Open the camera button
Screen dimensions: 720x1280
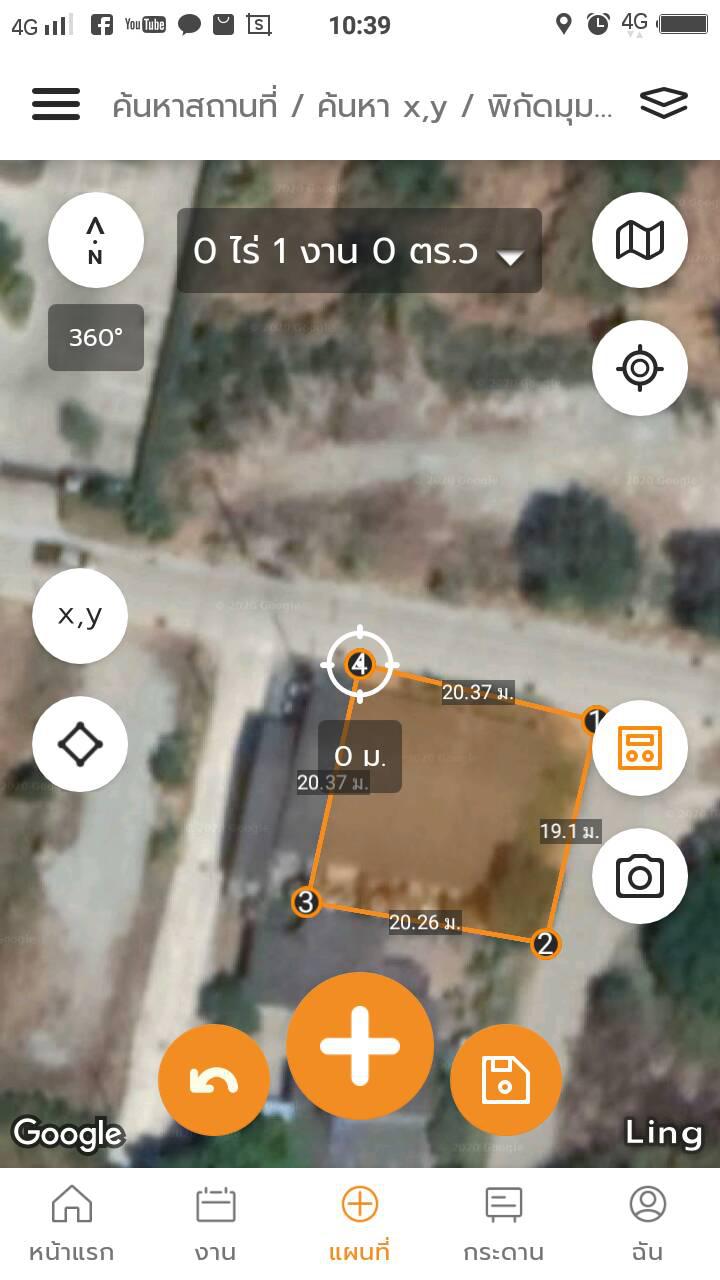(640, 876)
